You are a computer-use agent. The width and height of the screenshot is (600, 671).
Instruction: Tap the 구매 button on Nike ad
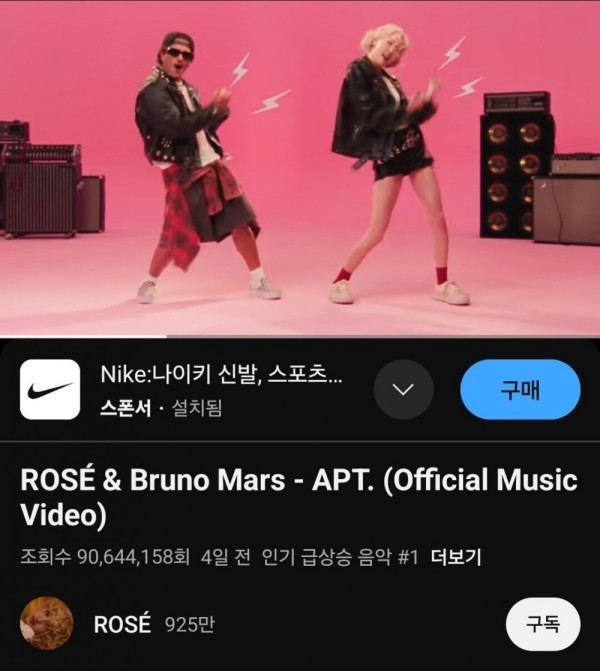(x=520, y=389)
